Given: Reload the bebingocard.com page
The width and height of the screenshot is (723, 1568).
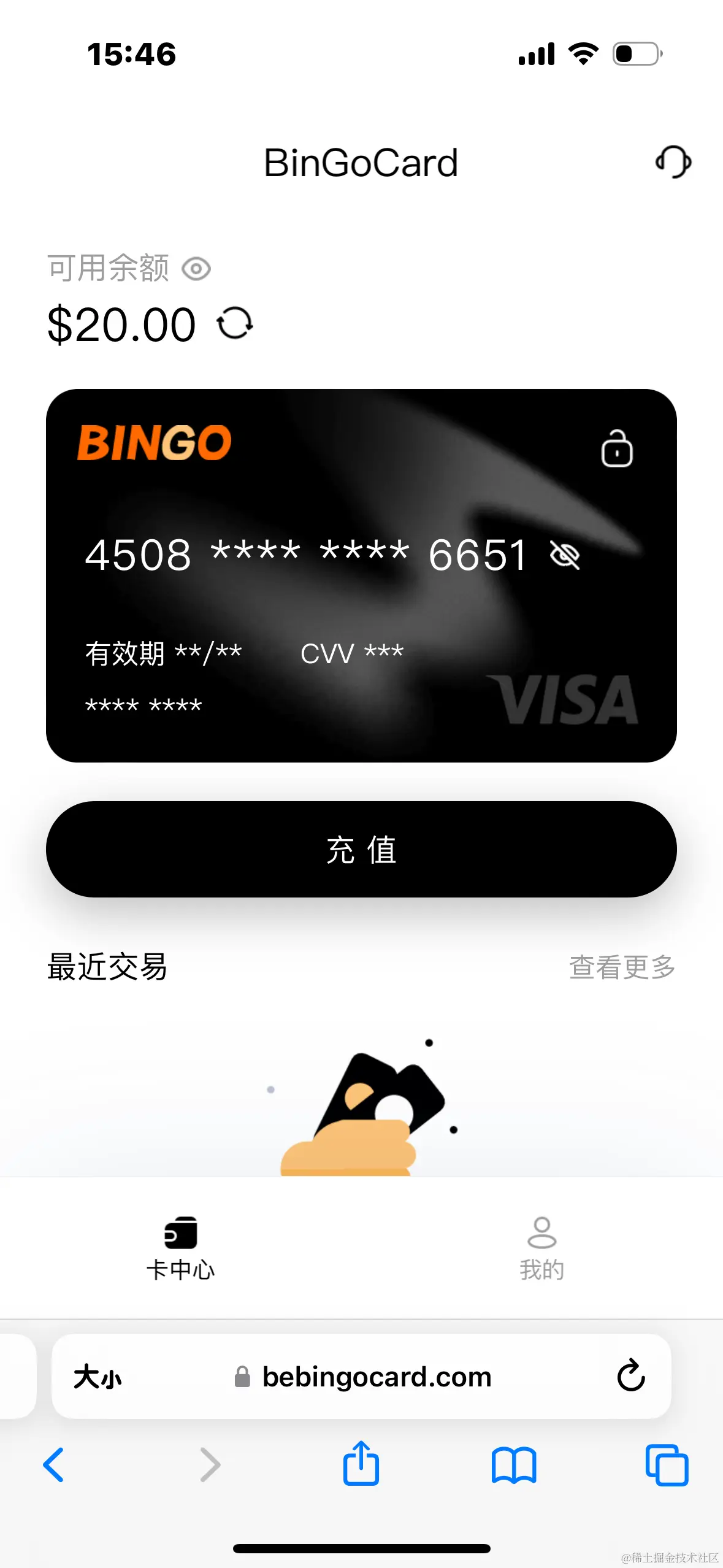Looking at the screenshot, I should tap(630, 1375).
